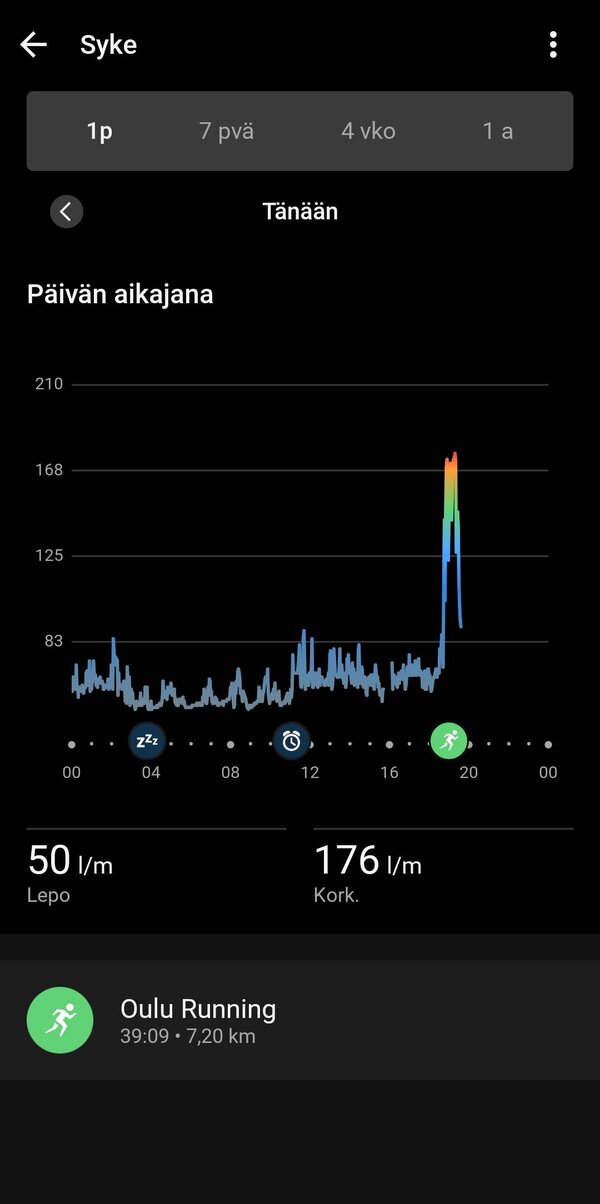Tap the alarm clock timeline marker
The height and width of the screenshot is (1204, 600).
pos(291,741)
